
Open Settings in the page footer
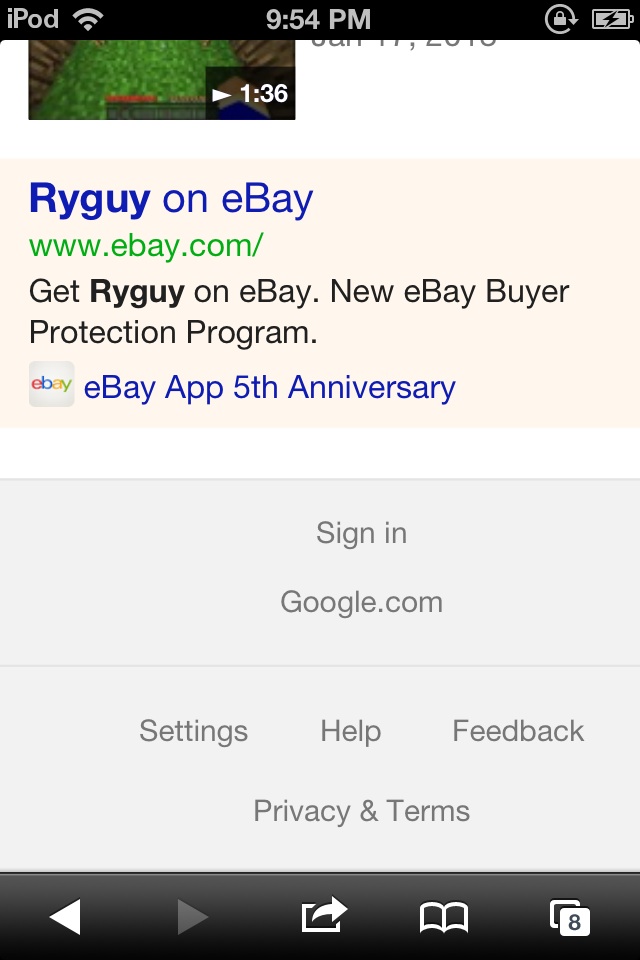point(193,731)
